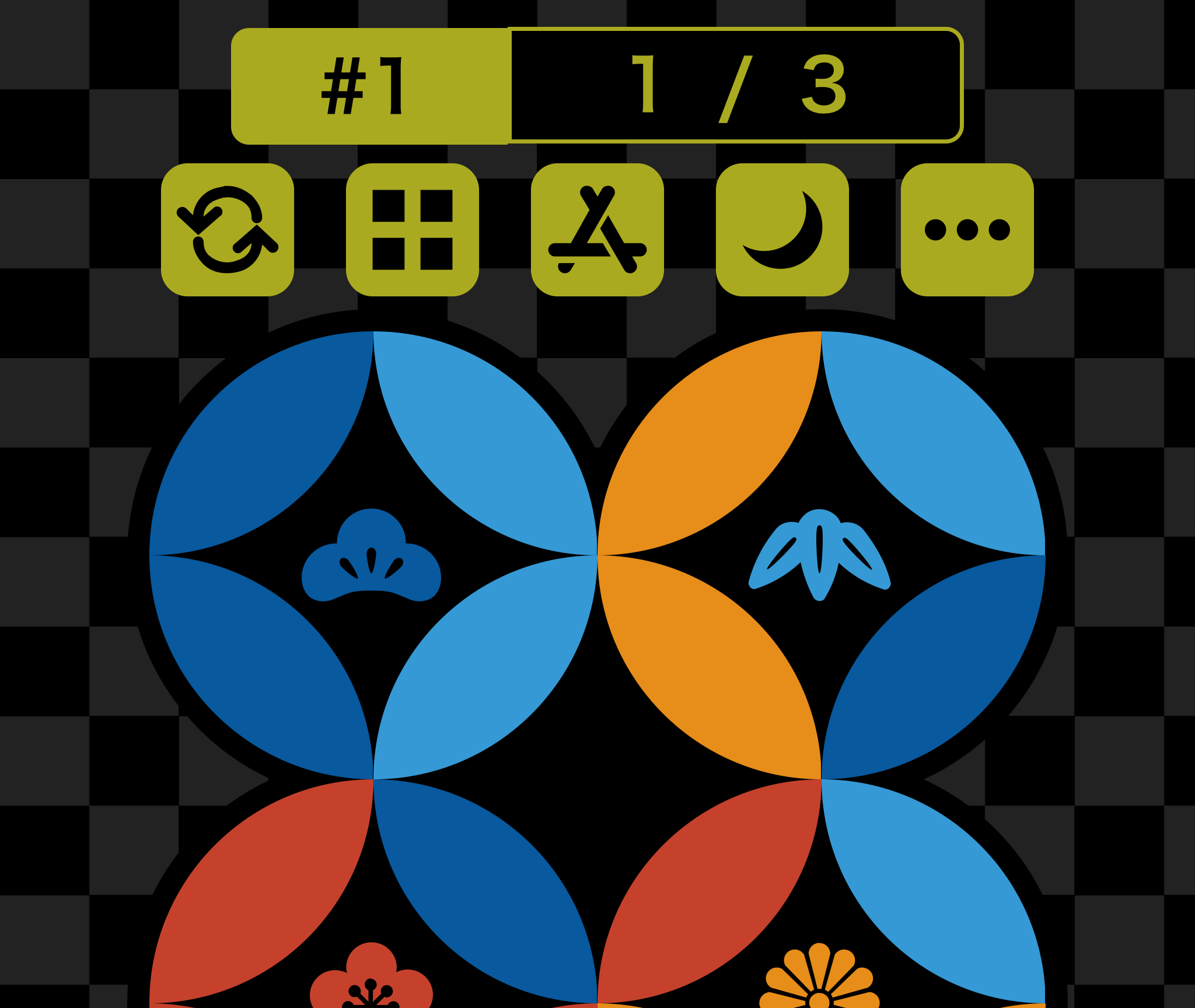The width and height of the screenshot is (1195, 1008).
Task: Tap the pine emblem circle tile
Action: (372, 555)
